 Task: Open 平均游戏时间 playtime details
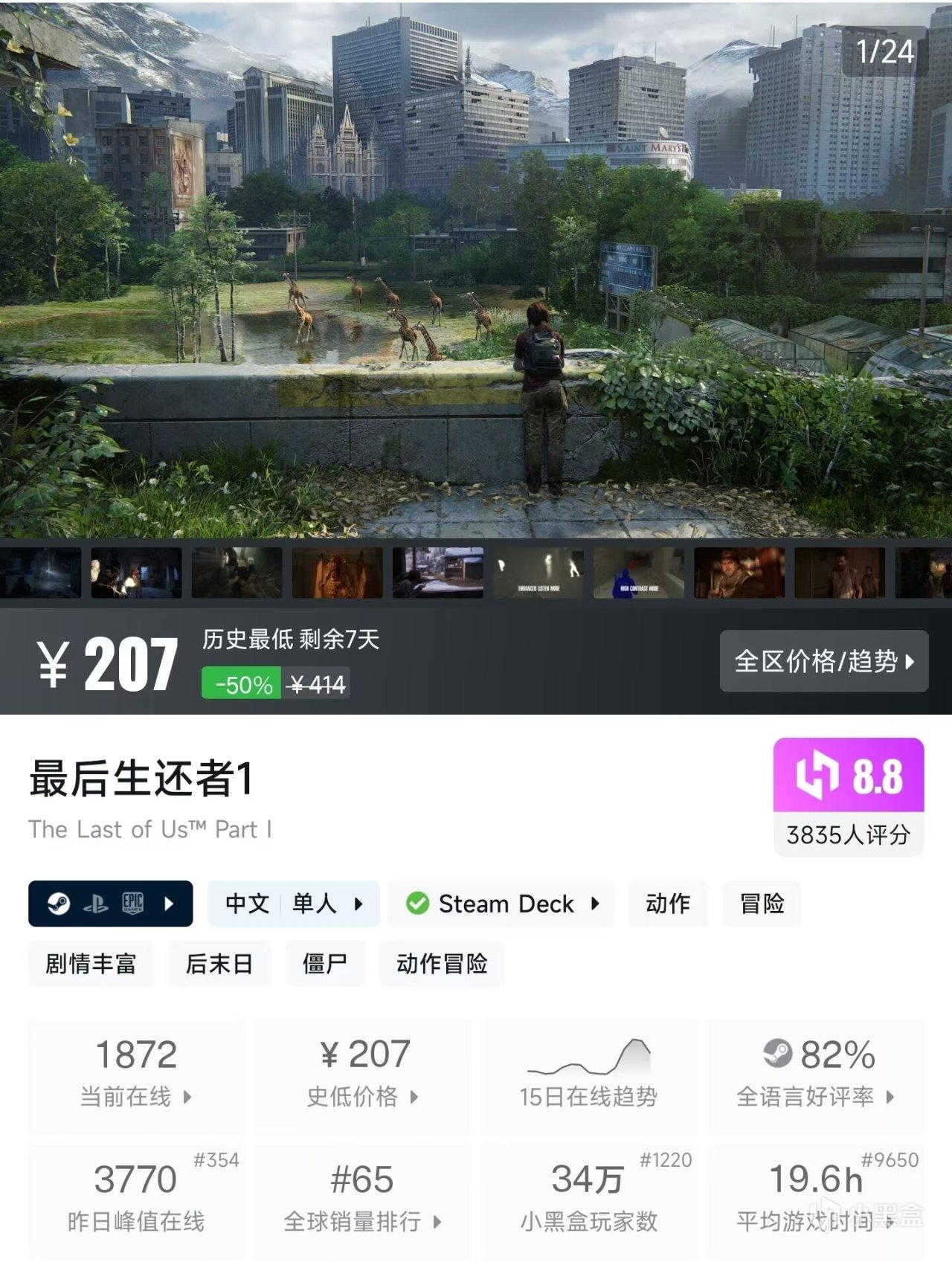coord(816,1199)
